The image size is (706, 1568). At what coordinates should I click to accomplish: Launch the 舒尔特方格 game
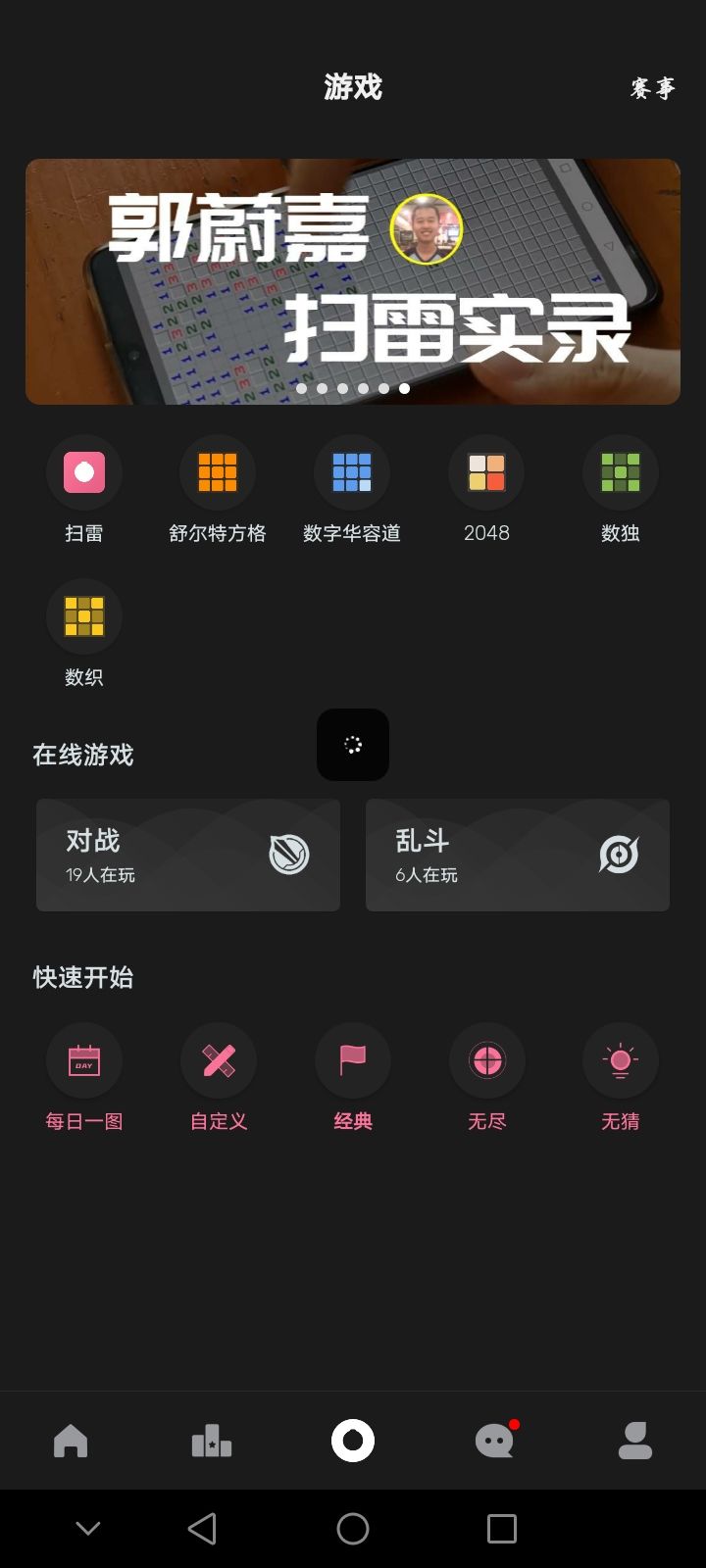(218, 472)
